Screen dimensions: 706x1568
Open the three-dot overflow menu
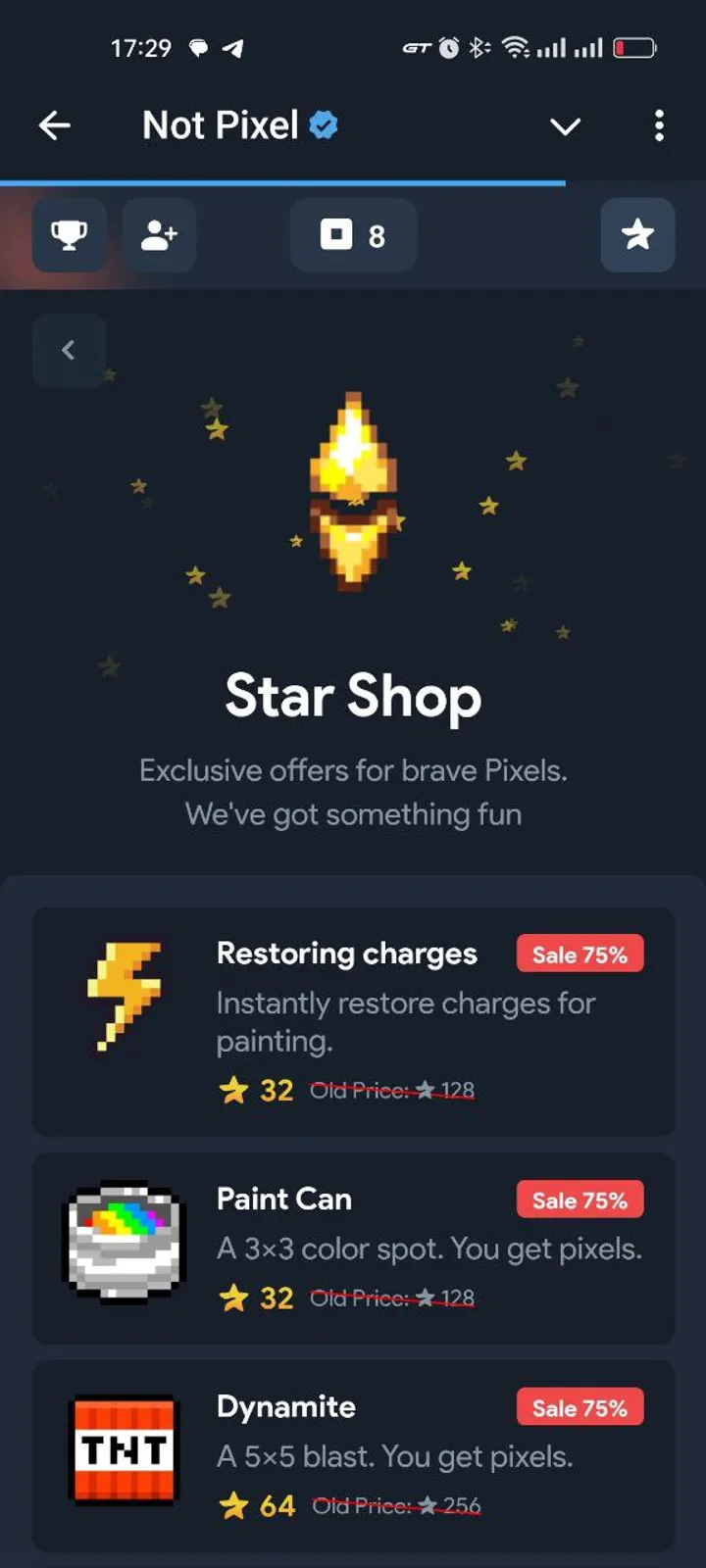pyautogui.click(x=659, y=125)
